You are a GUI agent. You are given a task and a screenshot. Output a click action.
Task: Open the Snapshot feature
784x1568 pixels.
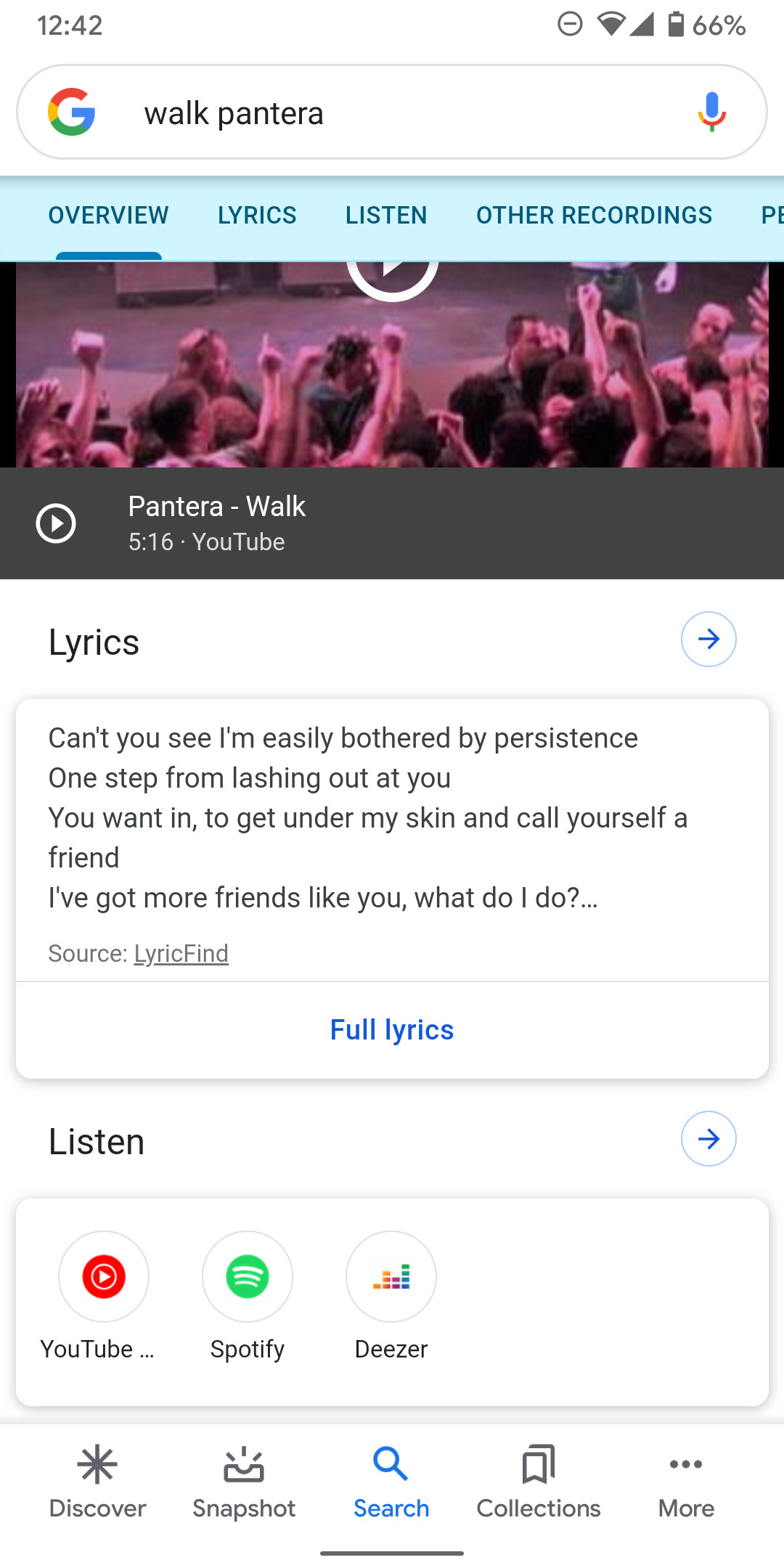pos(243,1481)
